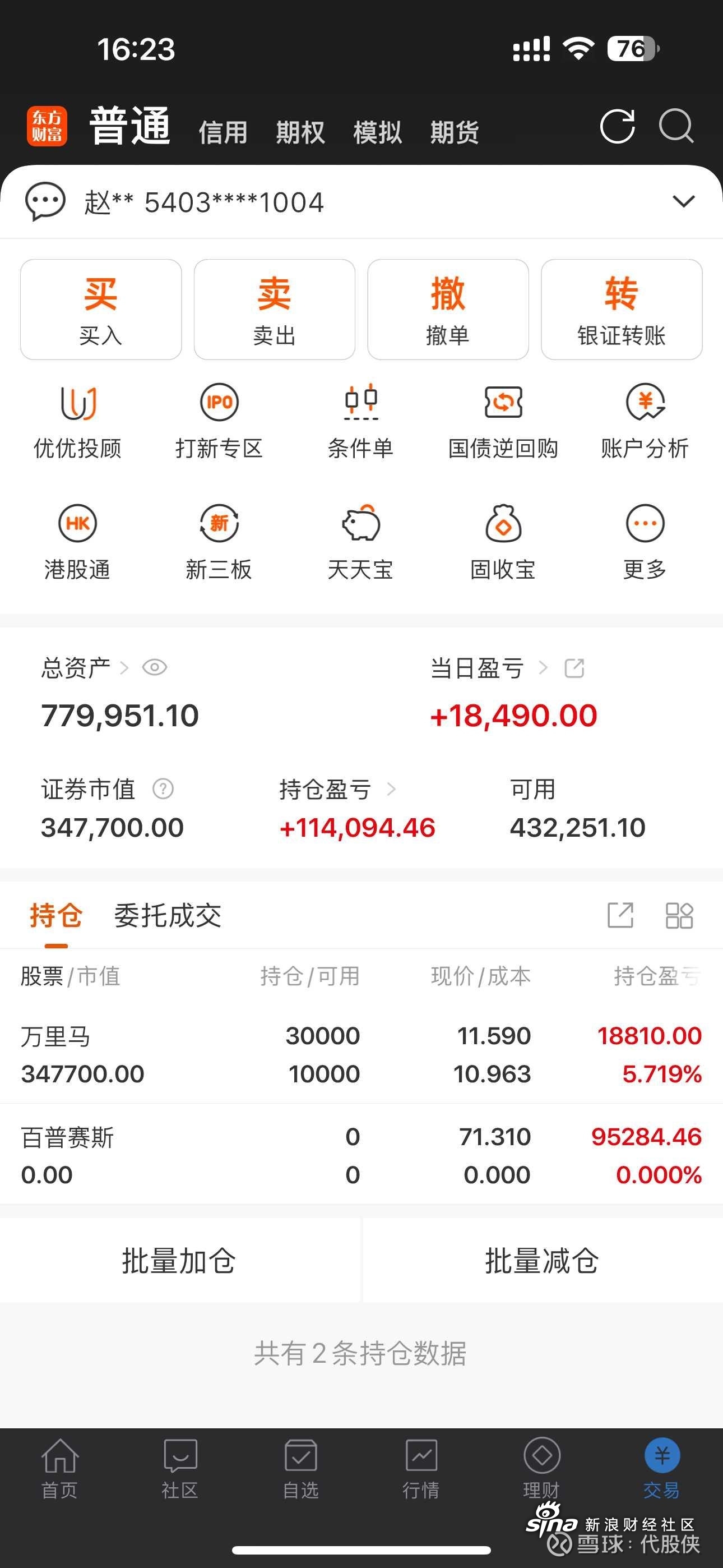Tap the 买入 button

101,309
